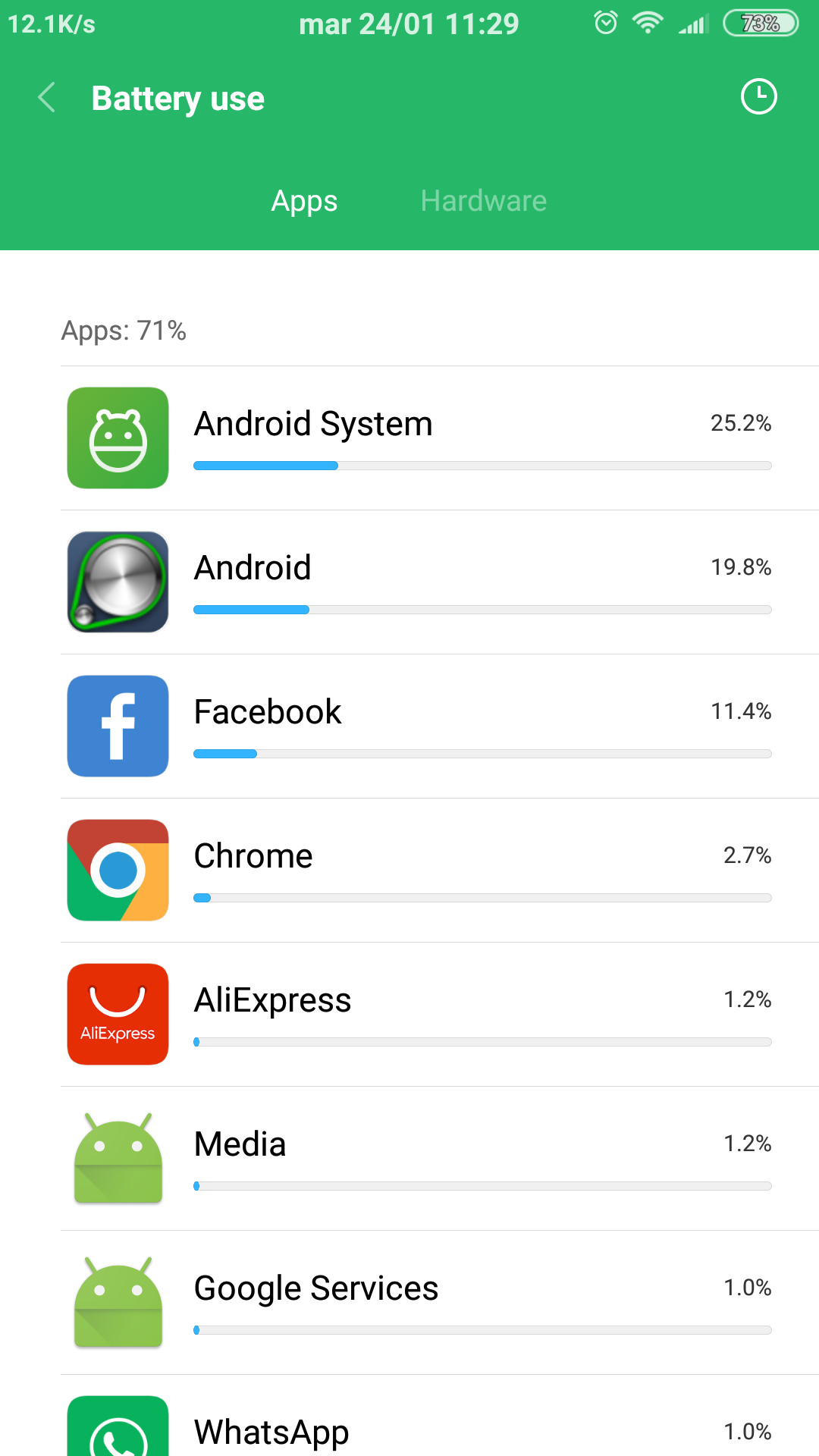Tap the WhatsApp battery usage row
The width and height of the screenshot is (819, 1456).
click(440, 1416)
